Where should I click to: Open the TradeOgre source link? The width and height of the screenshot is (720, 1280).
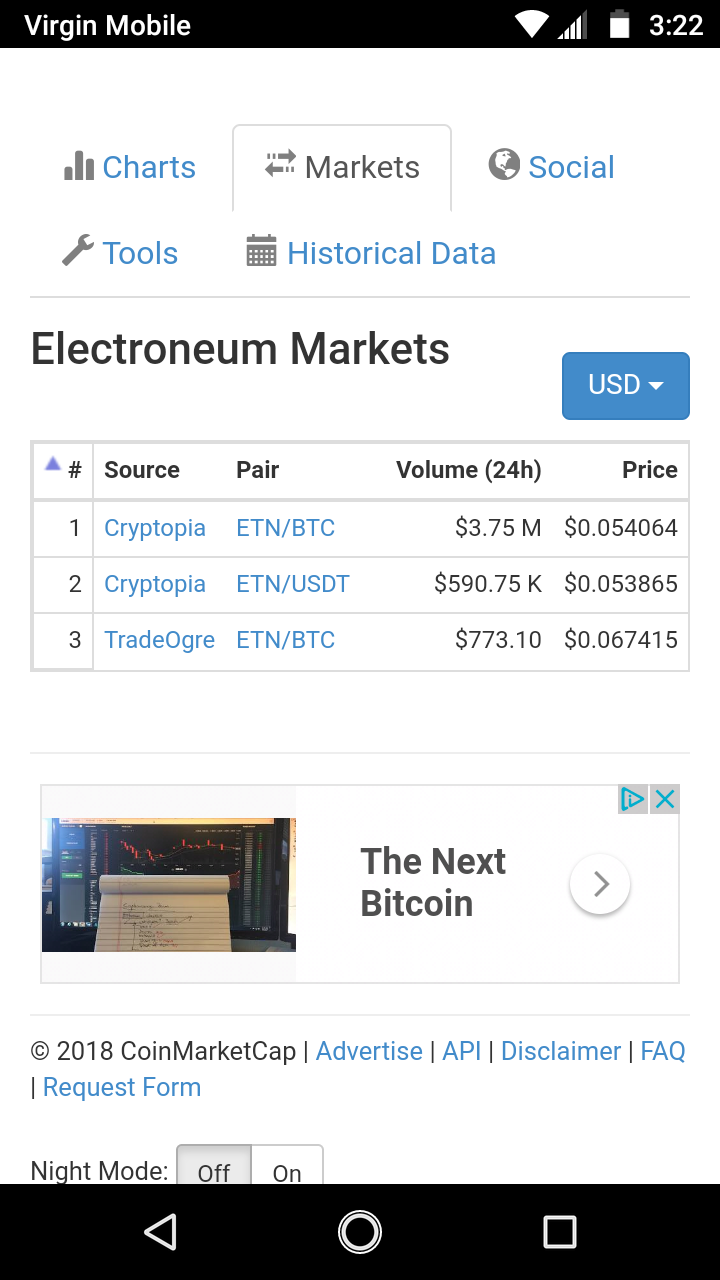coord(160,640)
